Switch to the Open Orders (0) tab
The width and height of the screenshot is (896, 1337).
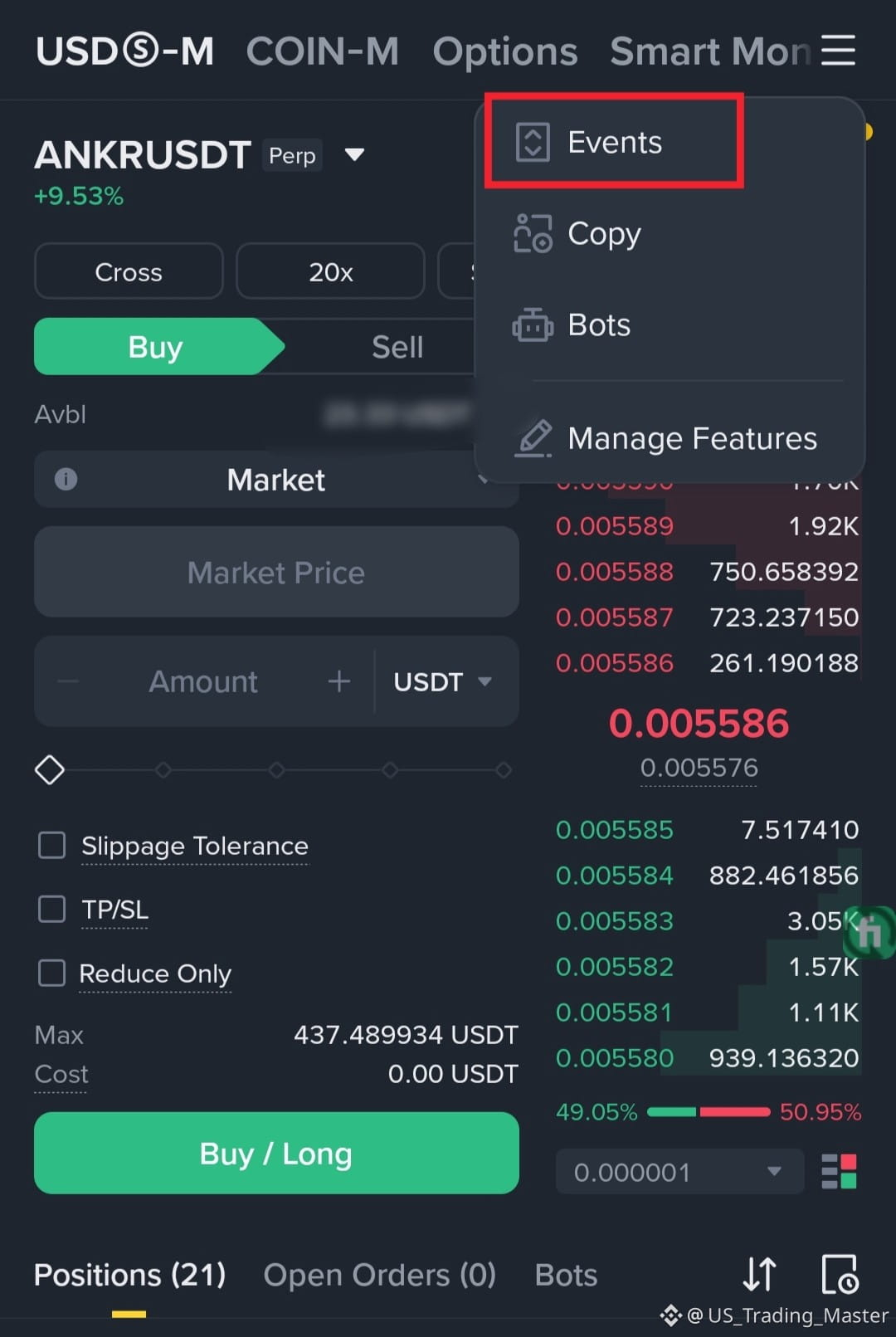[379, 1275]
